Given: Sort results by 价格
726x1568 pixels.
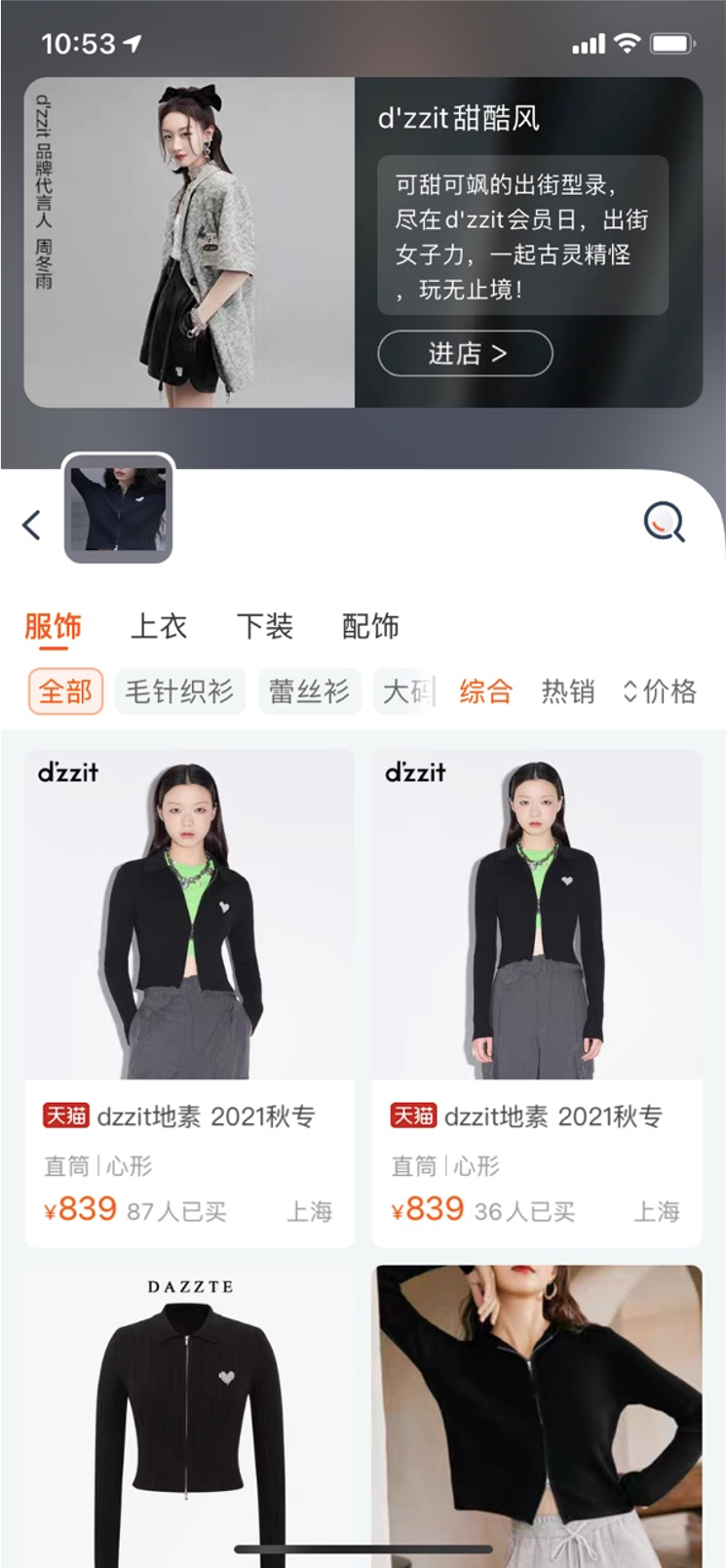Looking at the screenshot, I should pos(660,691).
